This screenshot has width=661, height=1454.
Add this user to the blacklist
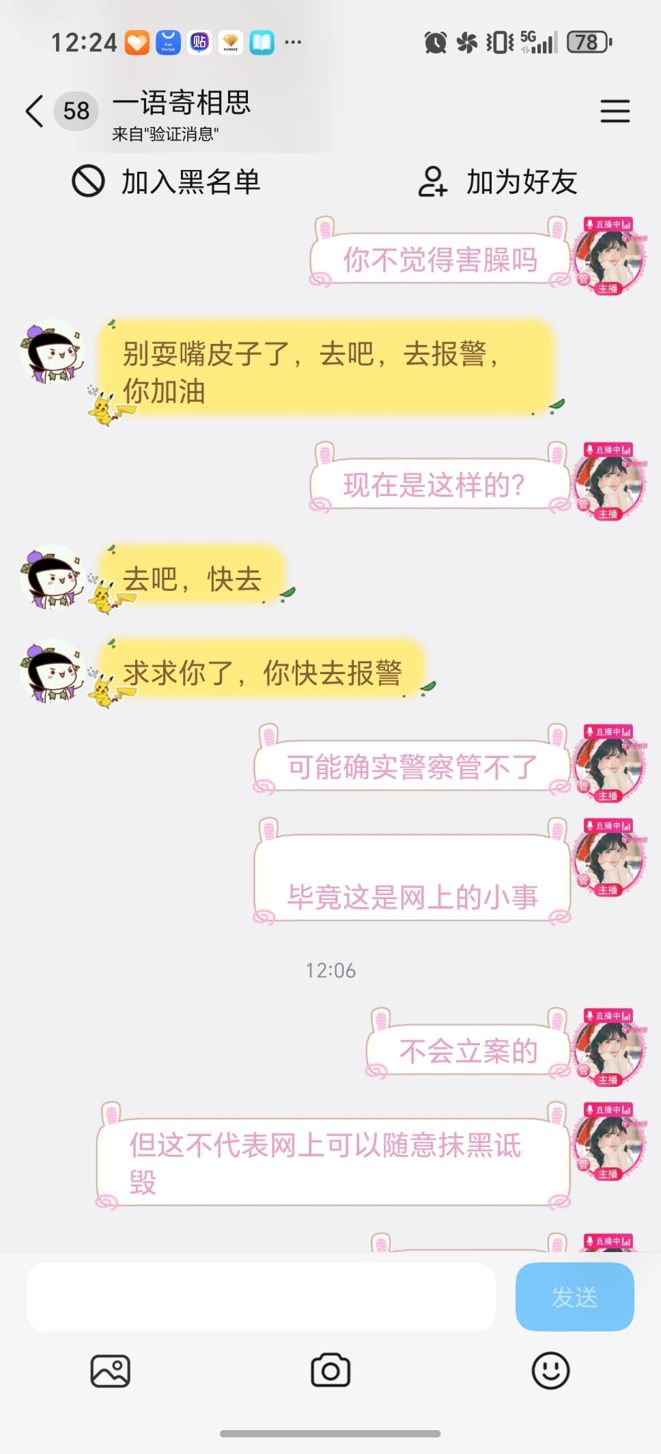[166, 181]
